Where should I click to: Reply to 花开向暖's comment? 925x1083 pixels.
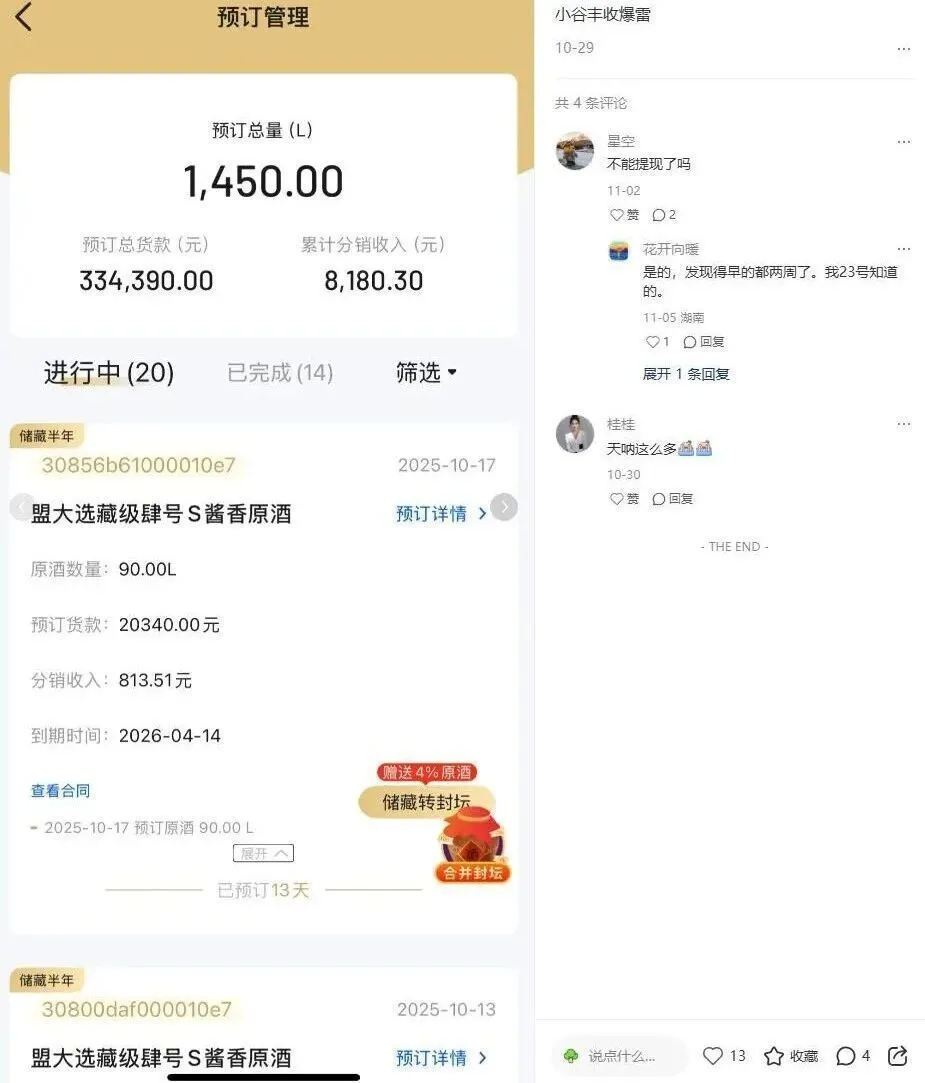704,342
